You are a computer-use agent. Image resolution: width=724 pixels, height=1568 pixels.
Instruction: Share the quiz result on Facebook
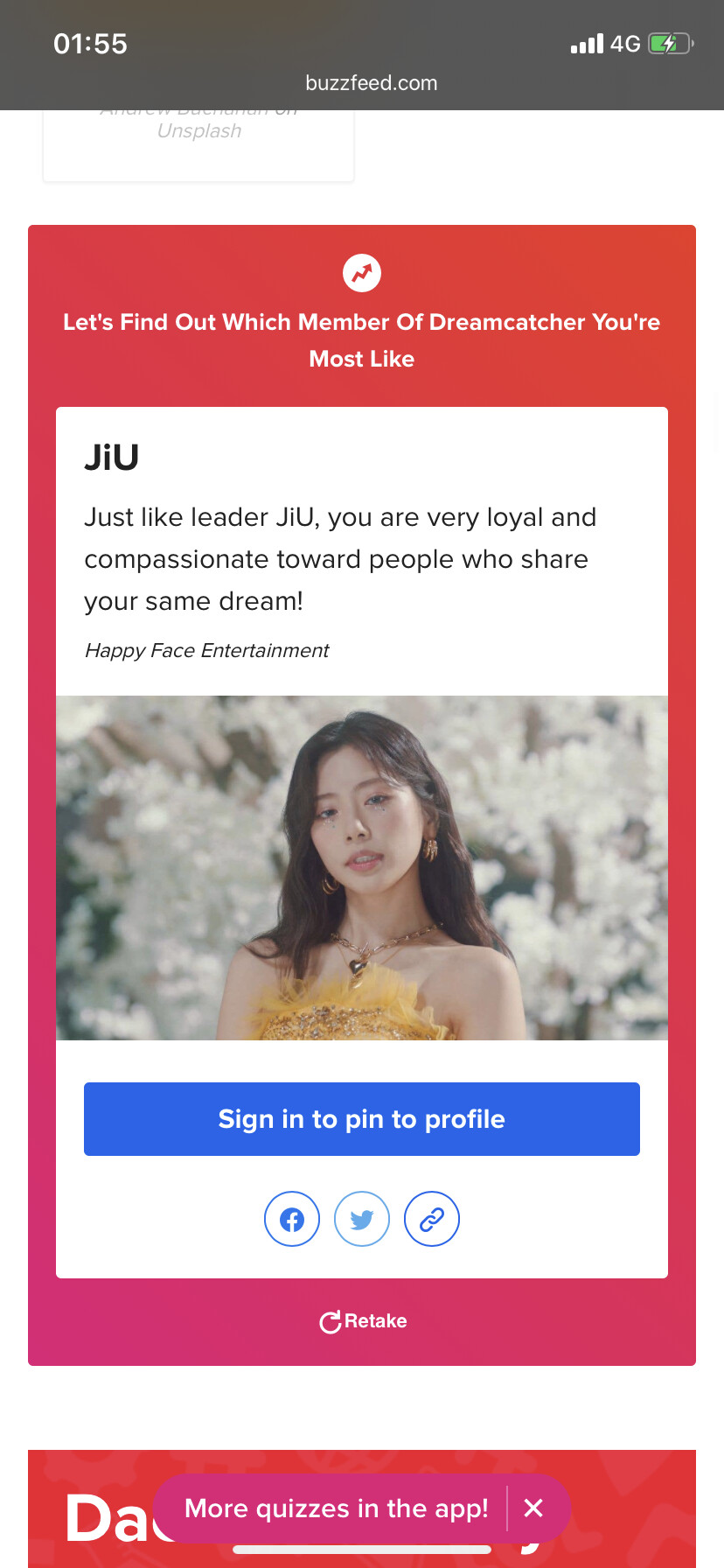coord(292,1219)
